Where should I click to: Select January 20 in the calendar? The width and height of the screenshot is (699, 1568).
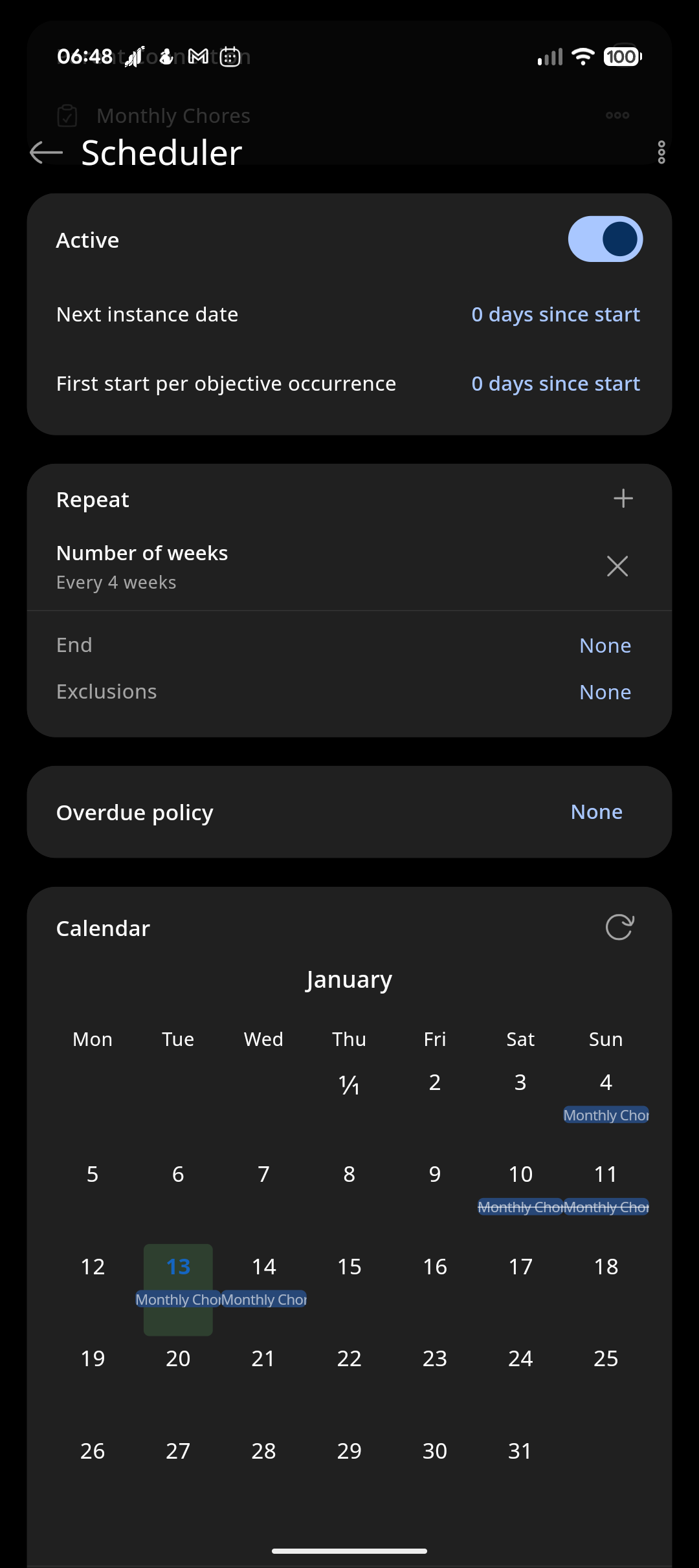point(178,1358)
